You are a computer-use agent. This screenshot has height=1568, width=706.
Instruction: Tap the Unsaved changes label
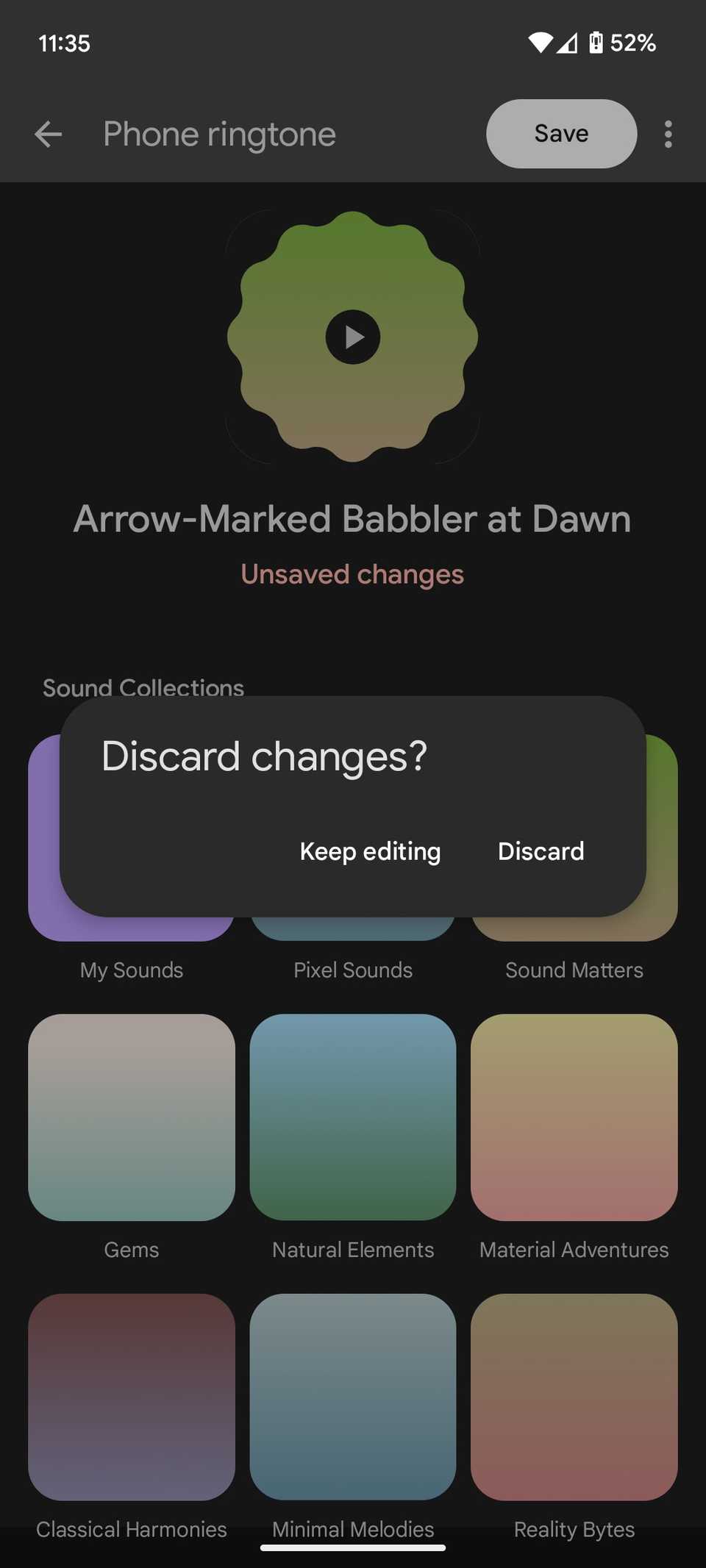tap(352, 574)
